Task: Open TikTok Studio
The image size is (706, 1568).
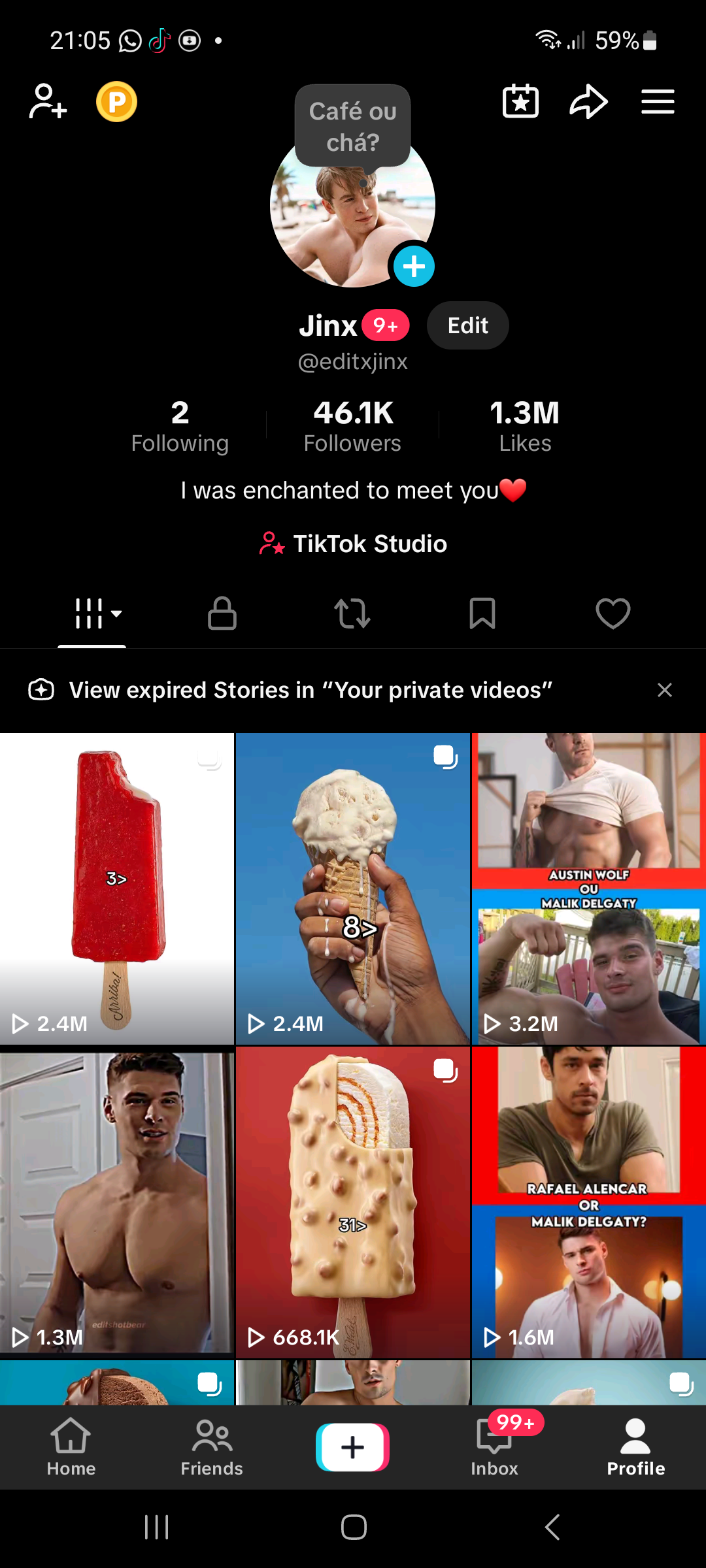Action: (x=353, y=544)
